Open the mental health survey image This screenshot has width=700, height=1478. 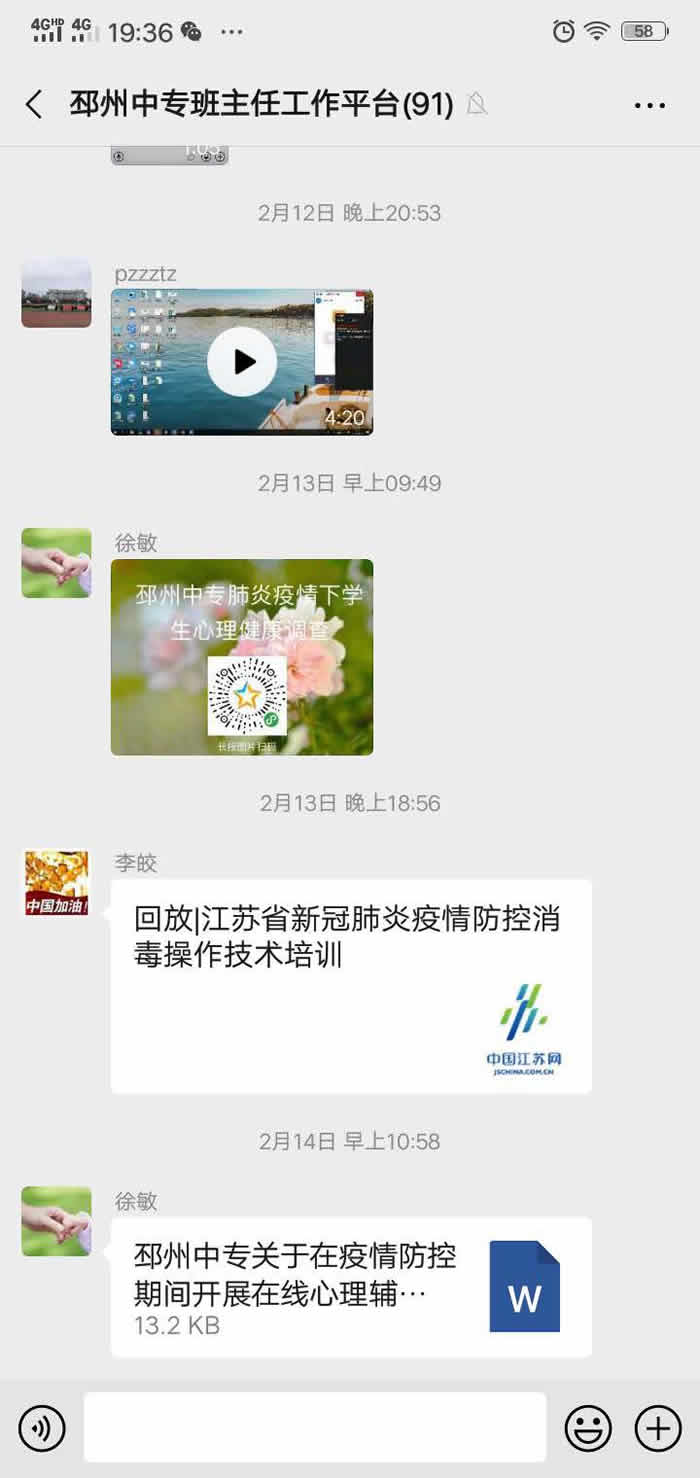pos(242,657)
